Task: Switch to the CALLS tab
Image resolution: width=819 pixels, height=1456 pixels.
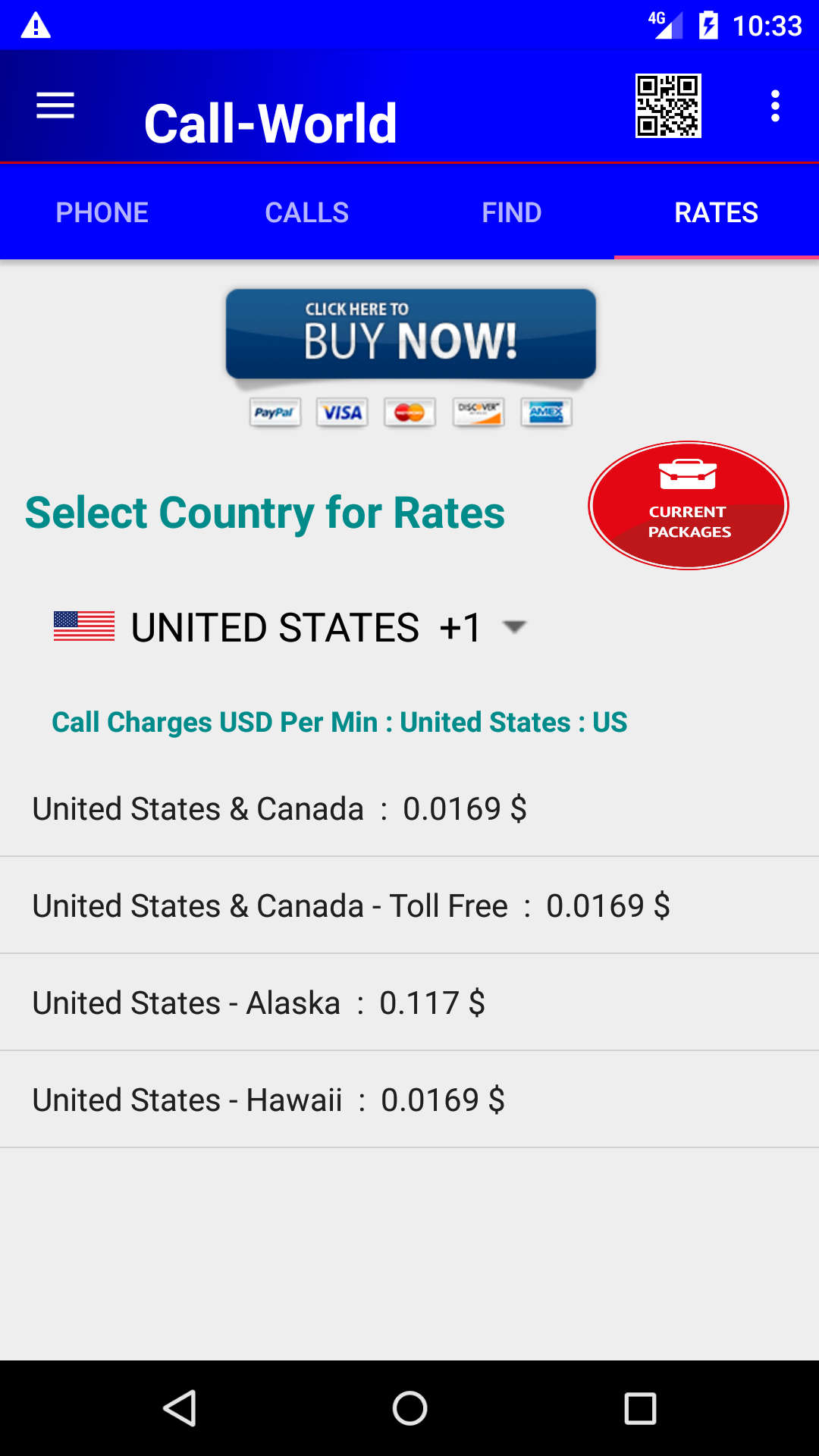Action: [306, 212]
